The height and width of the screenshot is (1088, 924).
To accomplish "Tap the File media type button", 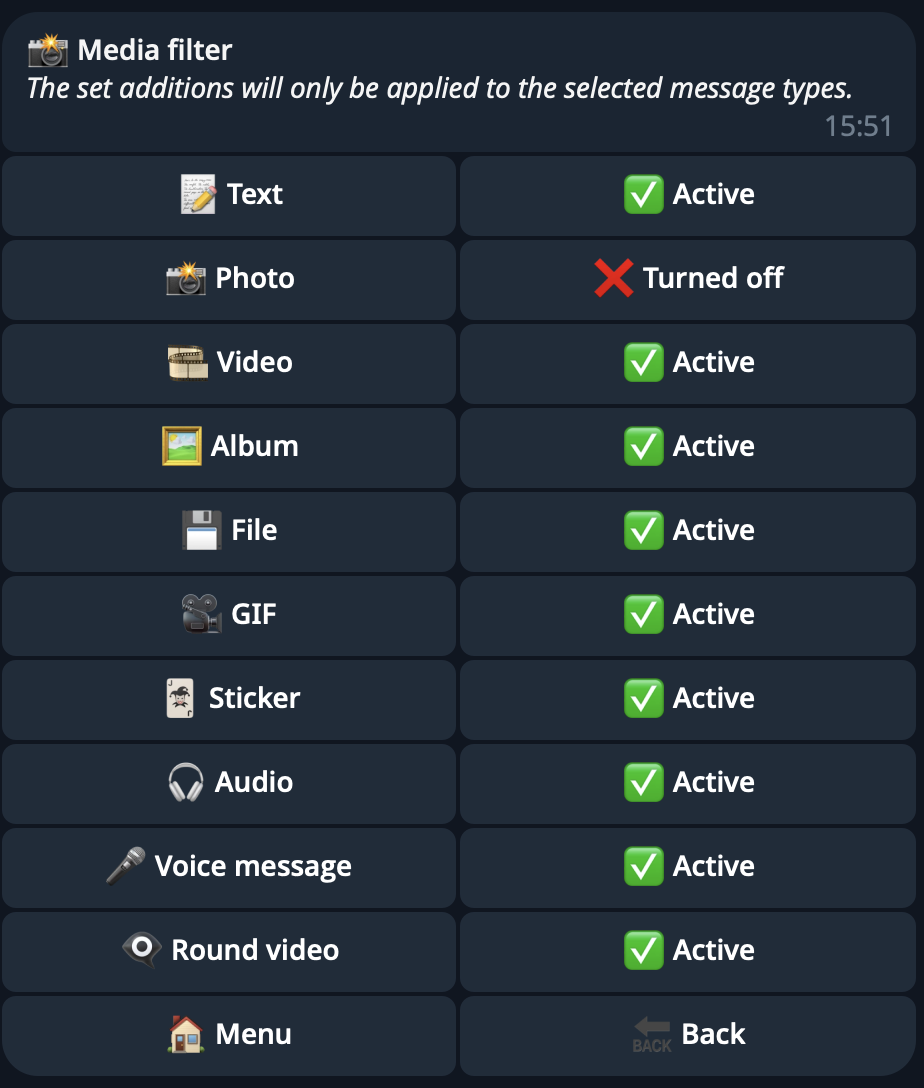I will coord(229,531).
